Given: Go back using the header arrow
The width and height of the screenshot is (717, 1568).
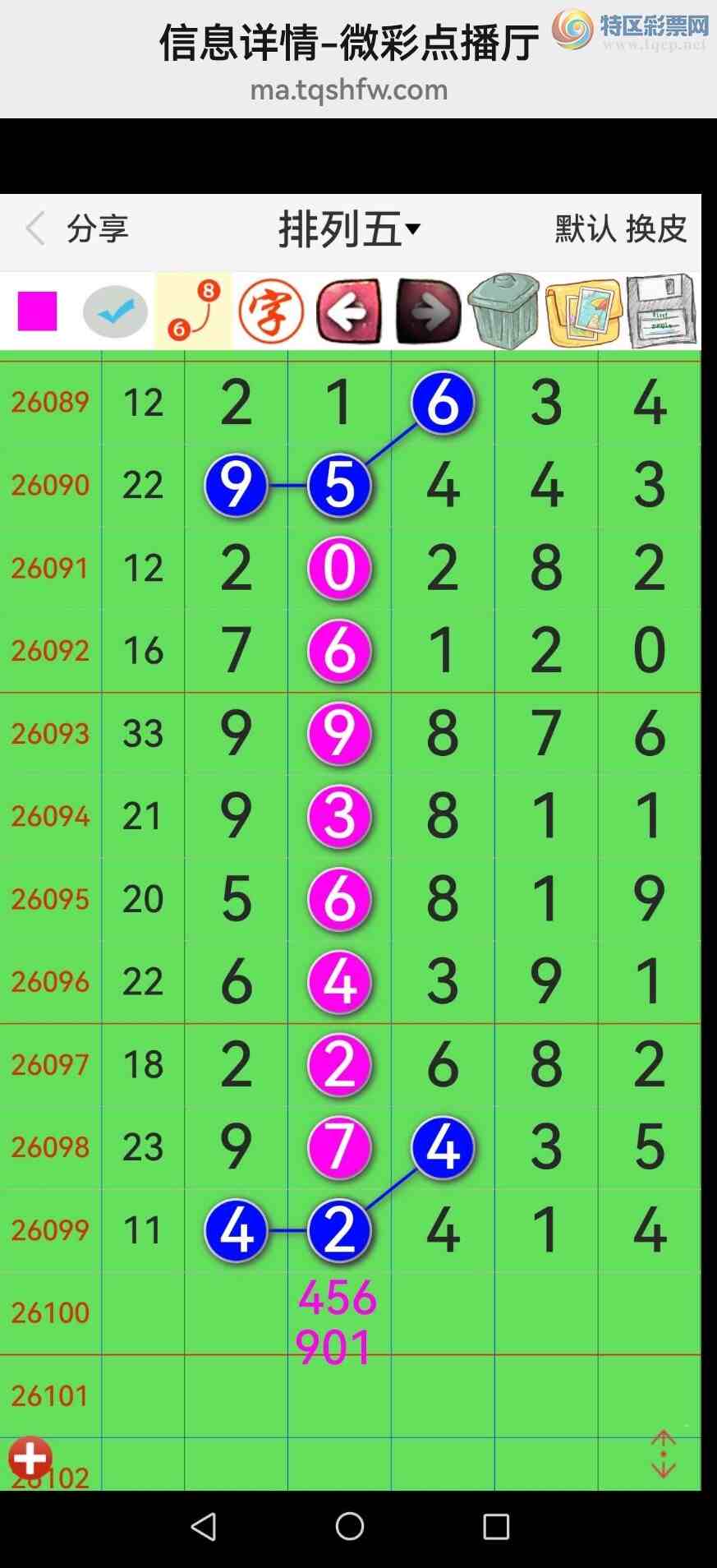Looking at the screenshot, I should click(x=35, y=228).
